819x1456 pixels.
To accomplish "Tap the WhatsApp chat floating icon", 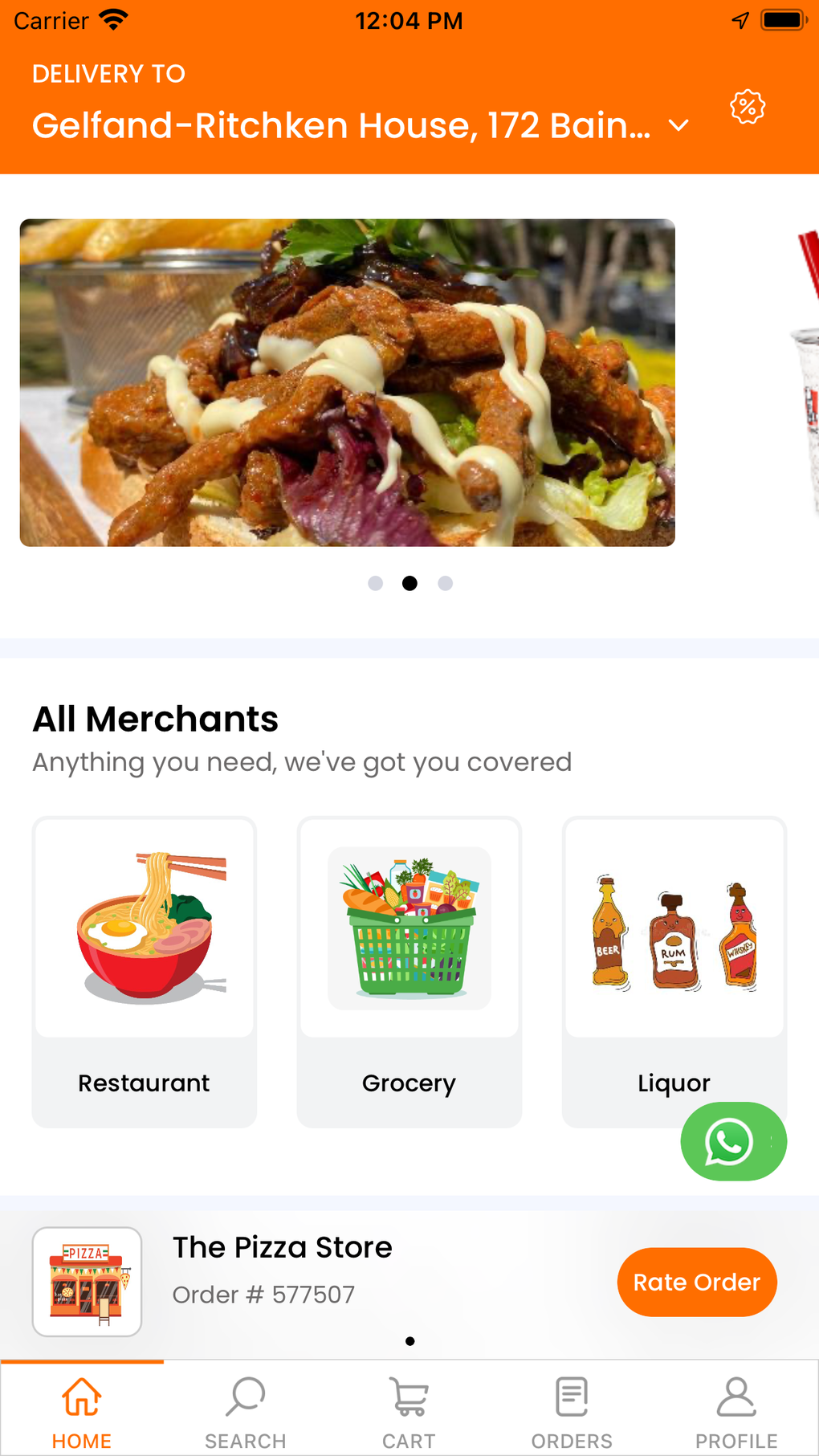I will pyautogui.click(x=732, y=1141).
